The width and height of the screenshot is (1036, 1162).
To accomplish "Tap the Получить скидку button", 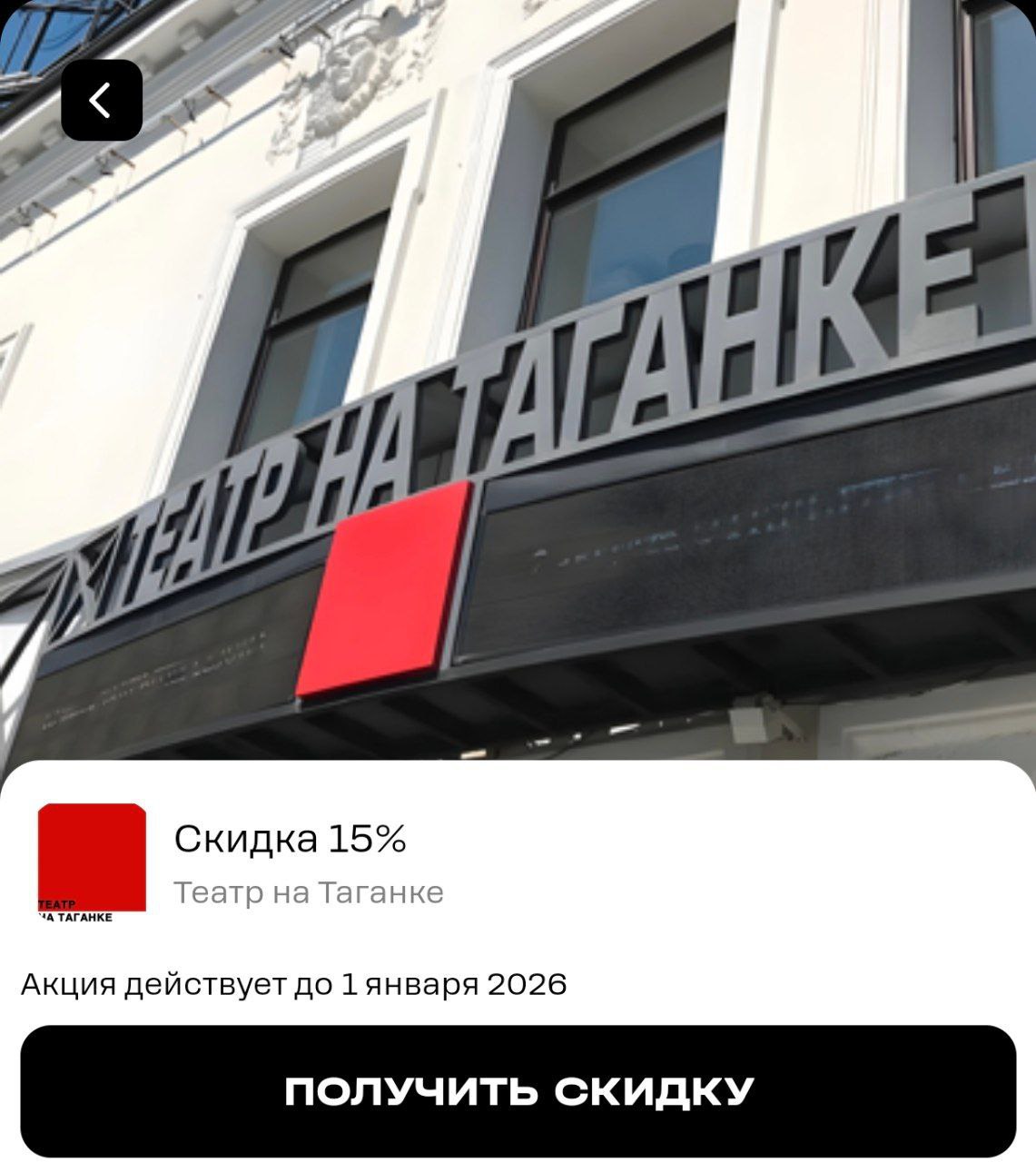I will tap(518, 1091).
